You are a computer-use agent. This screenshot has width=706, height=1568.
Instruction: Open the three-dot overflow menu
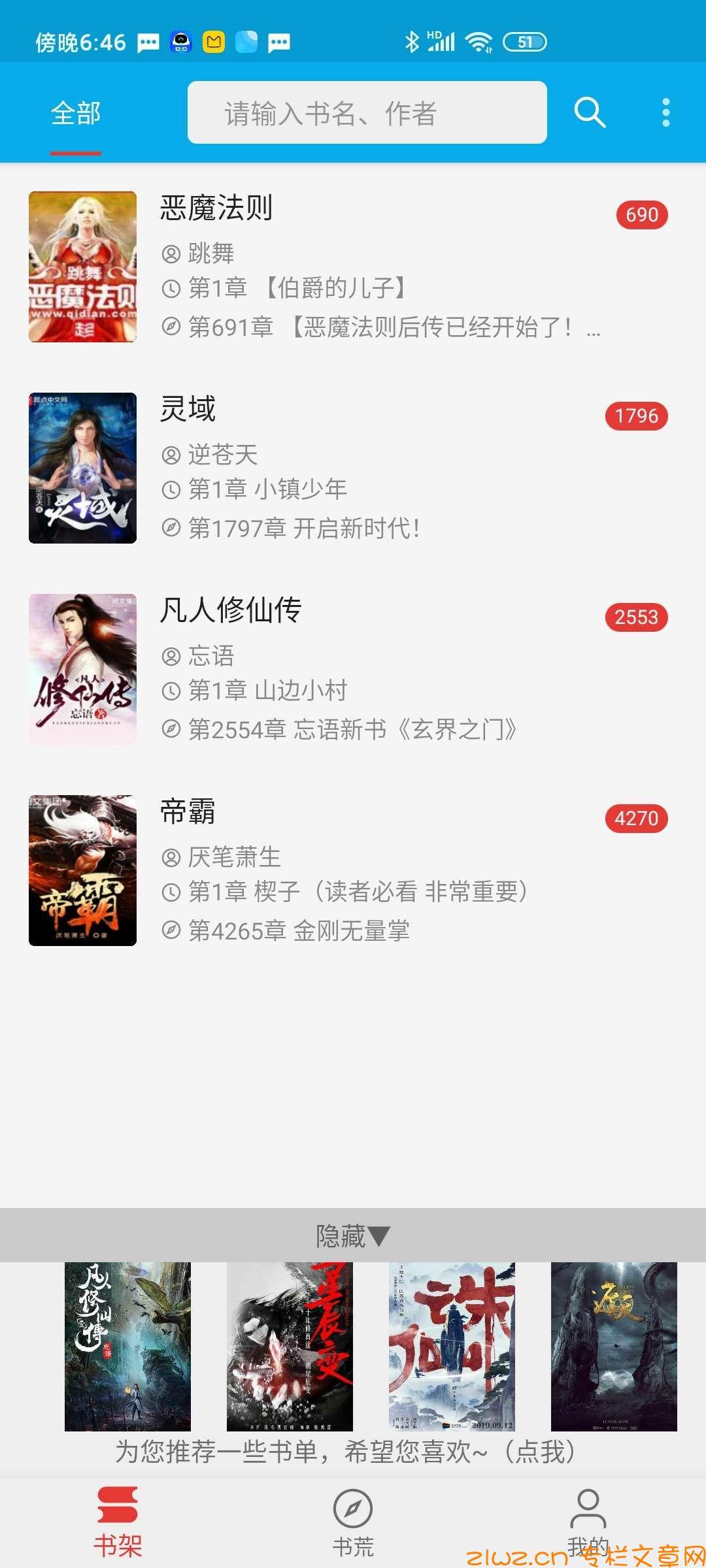665,112
